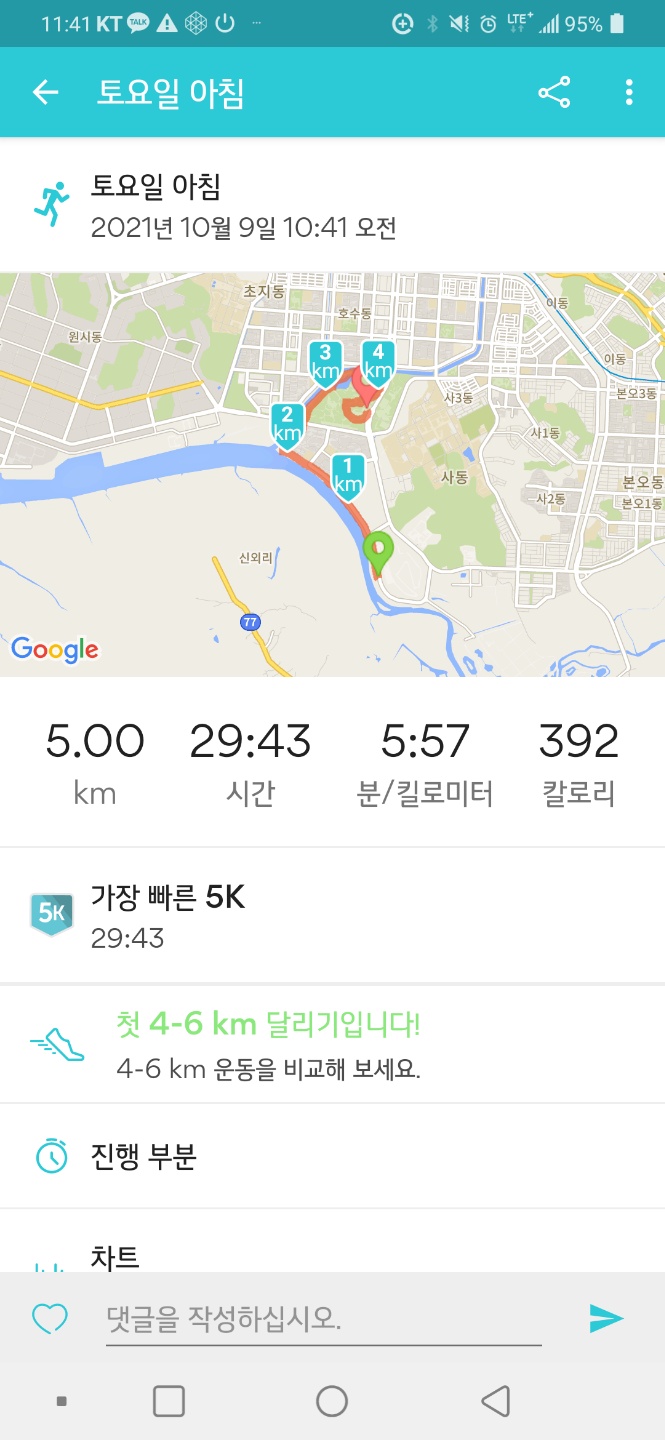Open the overflow menu
The image size is (665, 1440).
pyautogui.click(x=628, y=93)
